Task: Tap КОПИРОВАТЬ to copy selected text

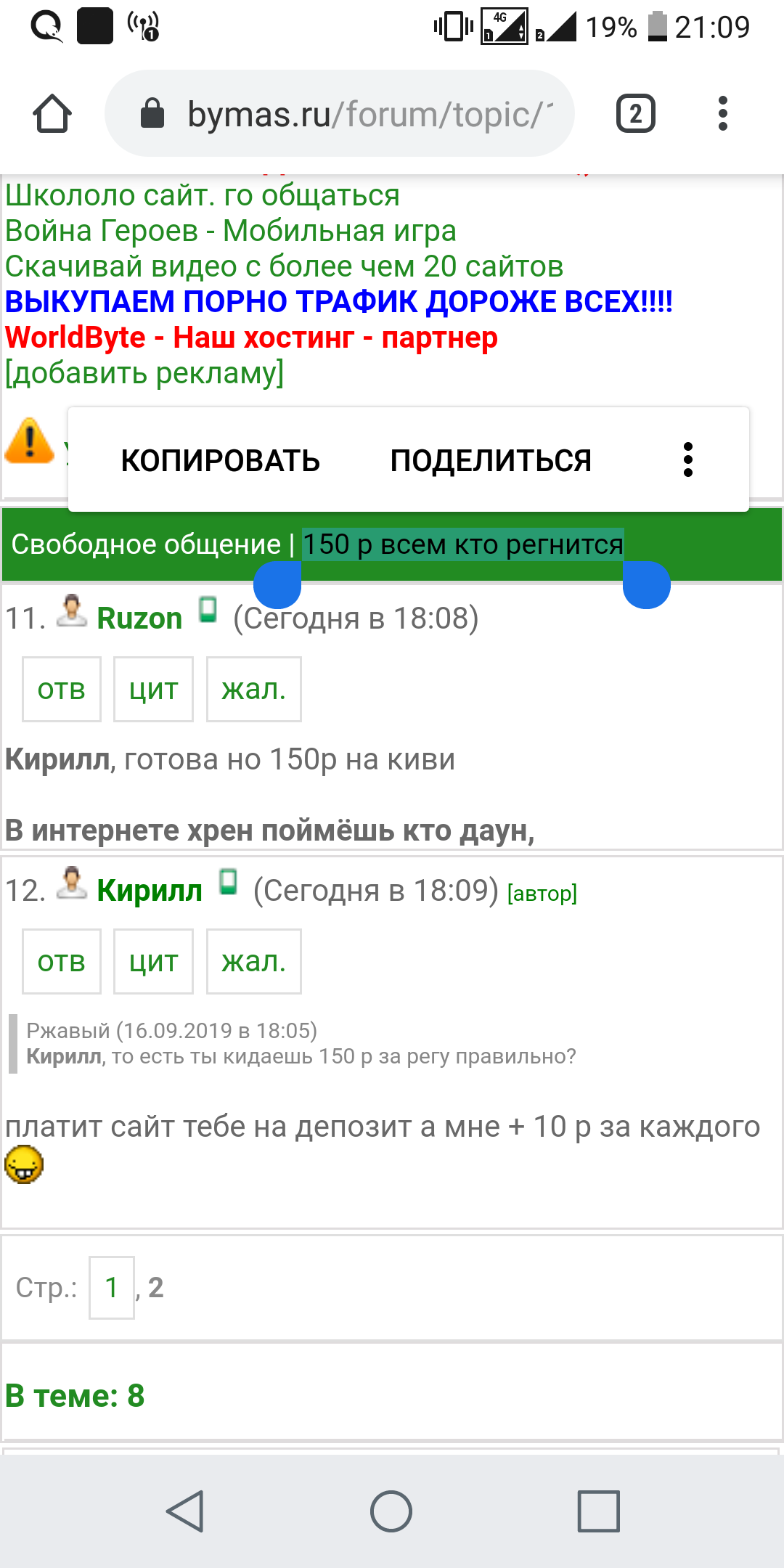Action: click(221, 460)
